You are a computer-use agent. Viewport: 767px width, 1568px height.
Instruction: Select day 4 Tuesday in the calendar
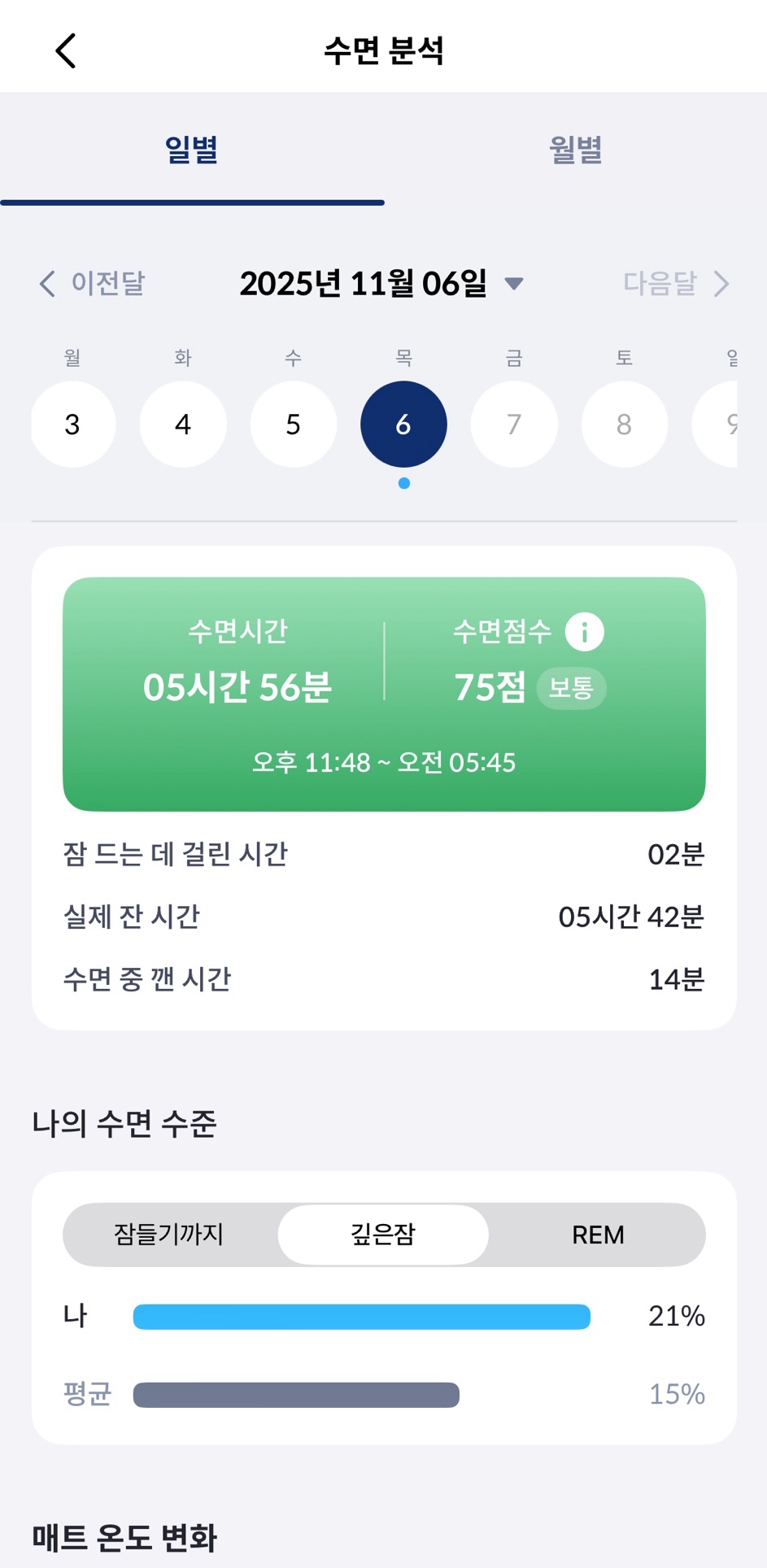pos(183,424)
